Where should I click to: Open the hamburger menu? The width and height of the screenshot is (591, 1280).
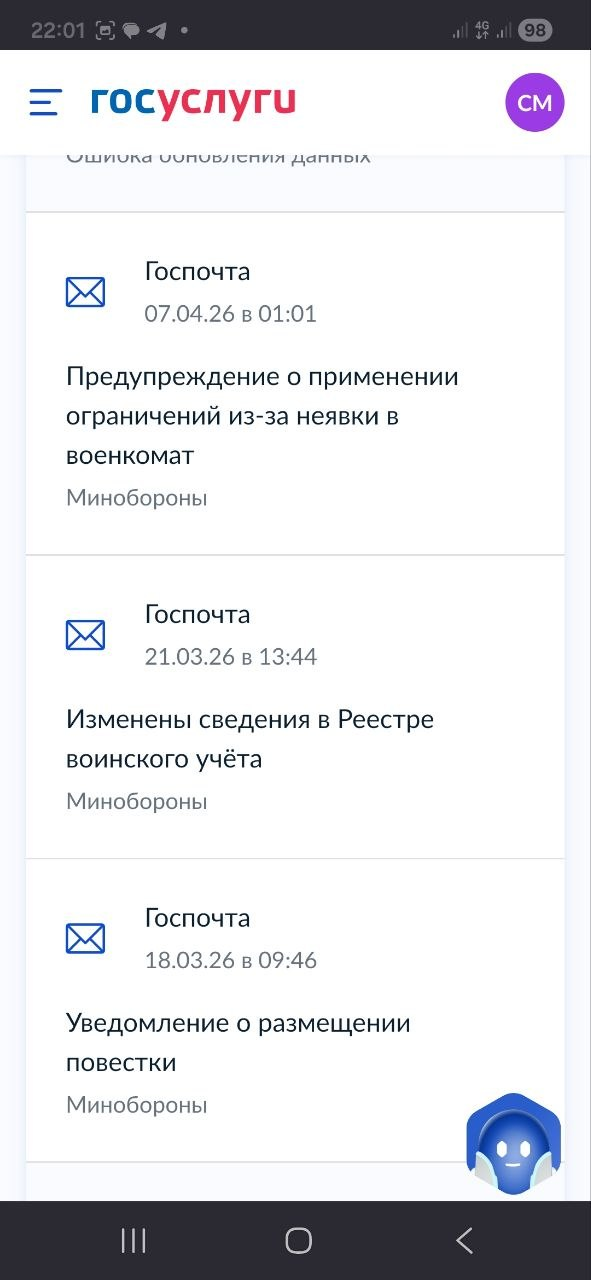tap(45, 102)
